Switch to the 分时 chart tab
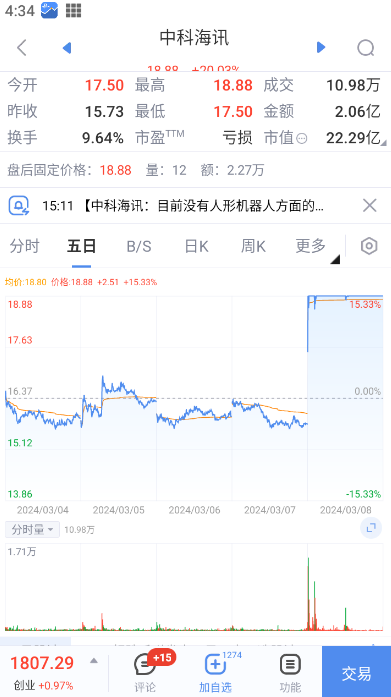 pos(24,246)
